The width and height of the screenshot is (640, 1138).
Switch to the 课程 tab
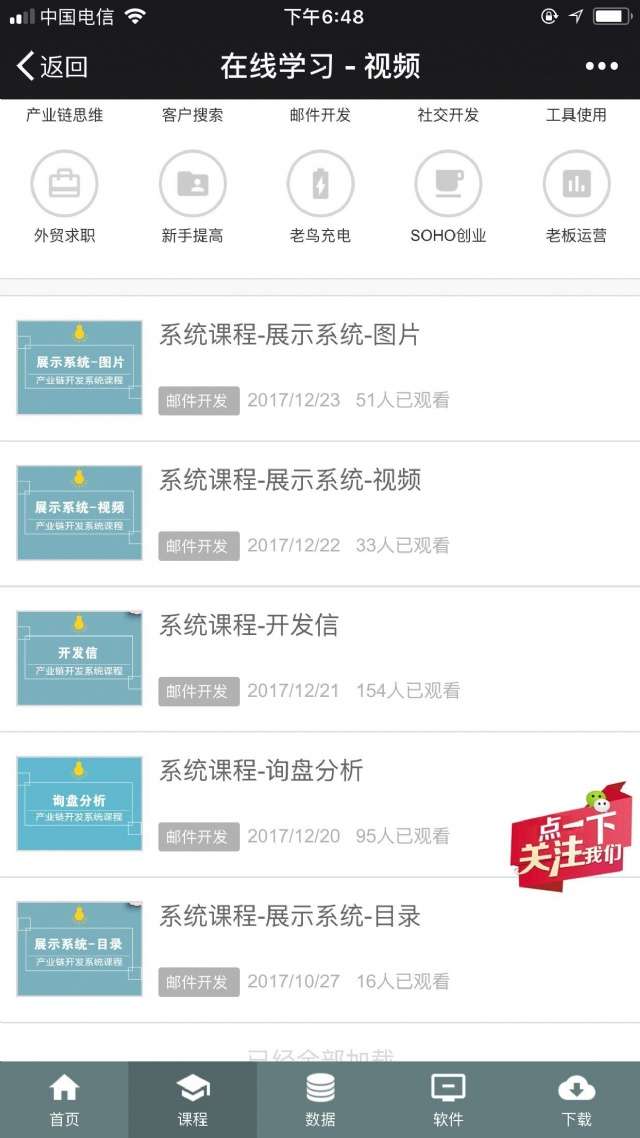(192, 1100)
